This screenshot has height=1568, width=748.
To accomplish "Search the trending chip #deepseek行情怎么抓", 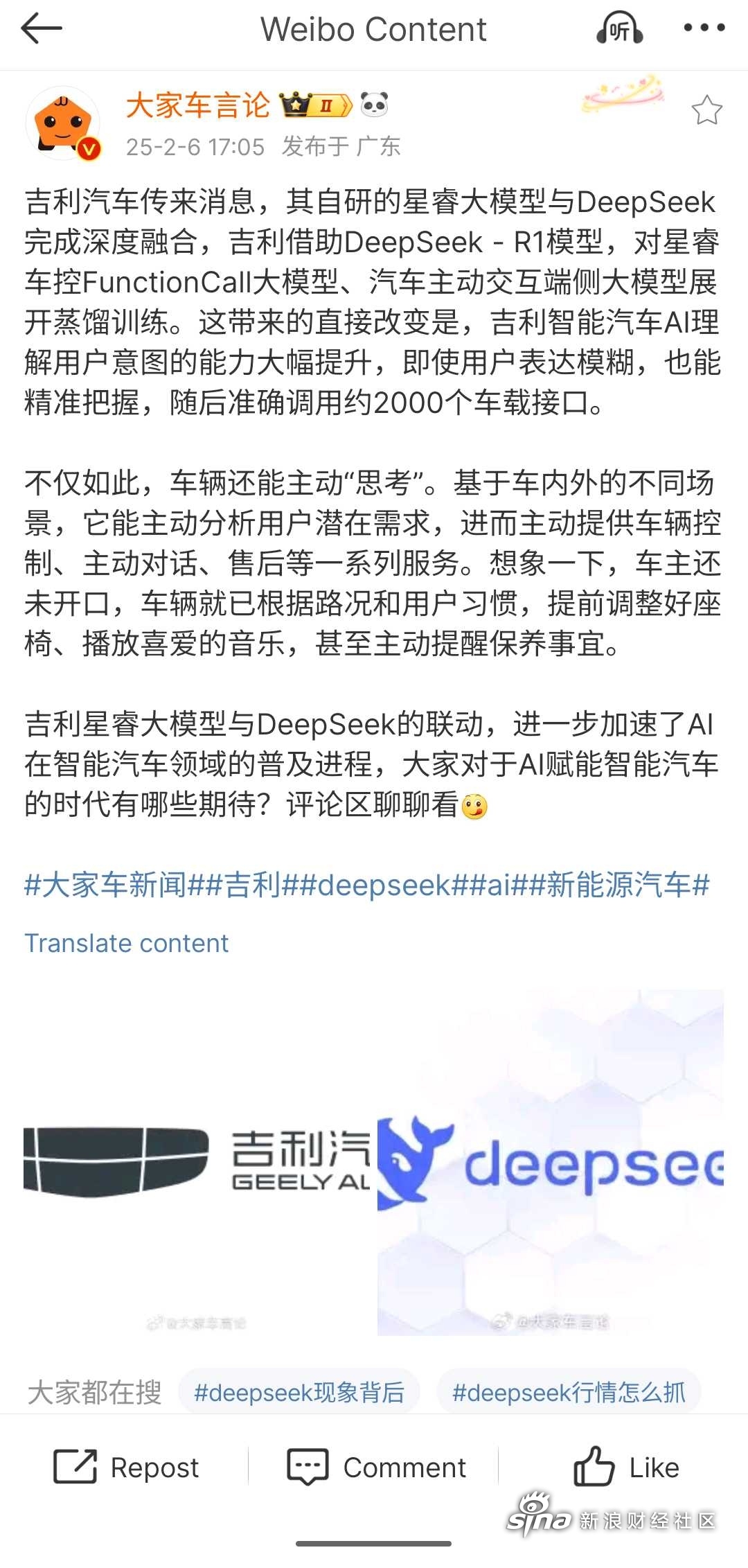I will [x=569, y=1392].
